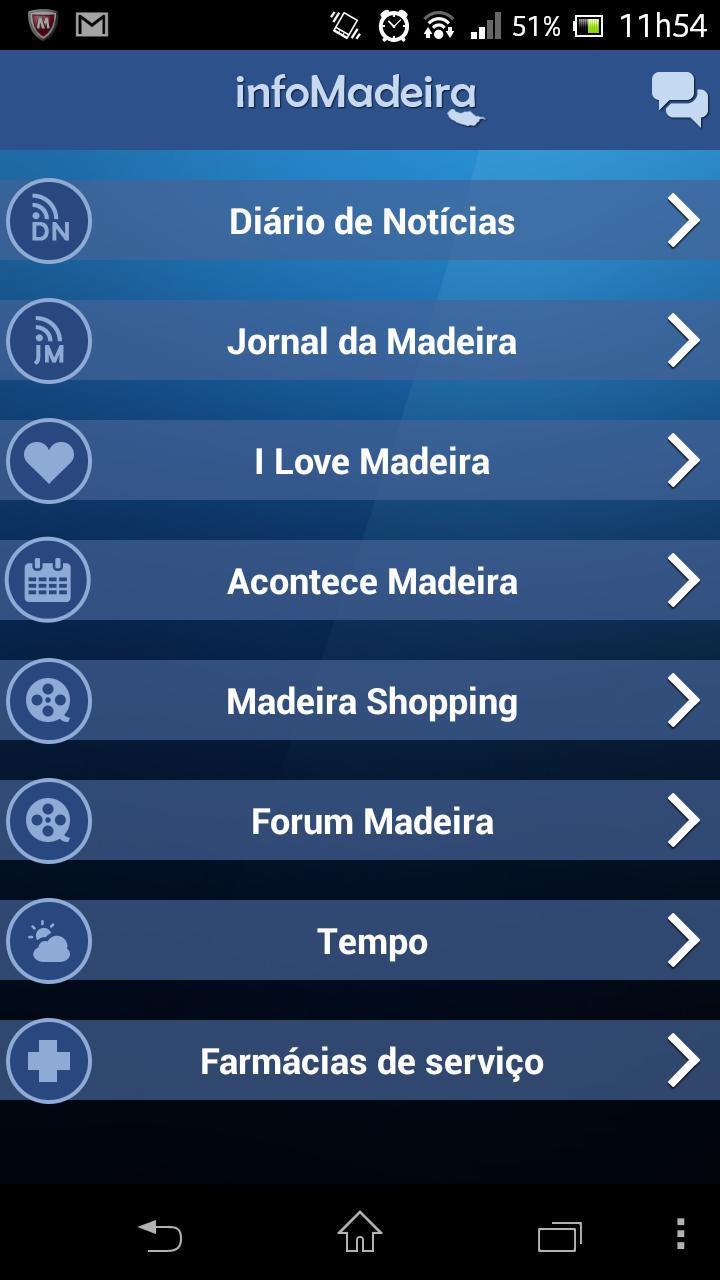Click the weather icon next to Tempo

pos(48,941)
